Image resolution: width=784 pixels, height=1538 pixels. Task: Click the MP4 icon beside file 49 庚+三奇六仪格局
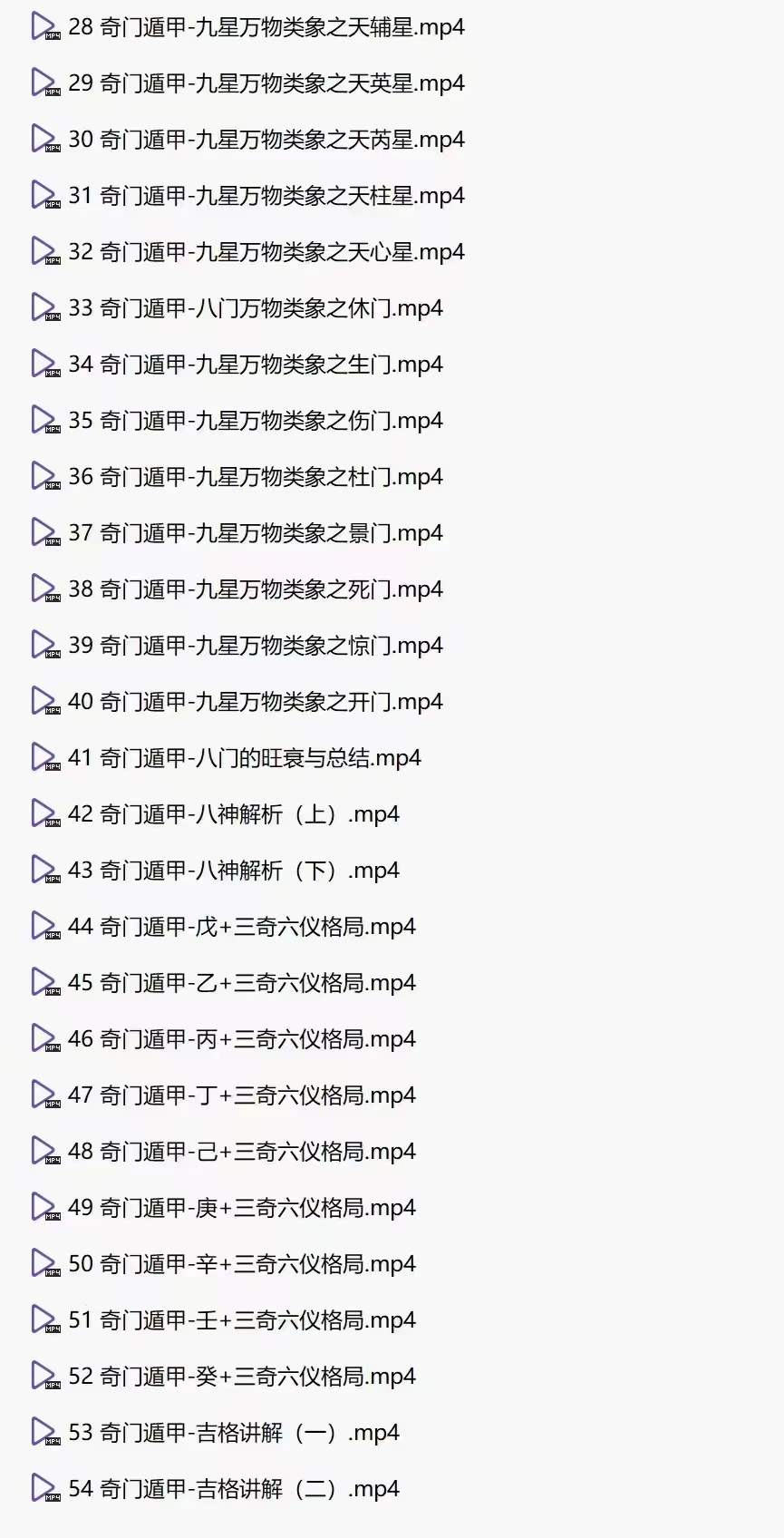click(43, 1207)
